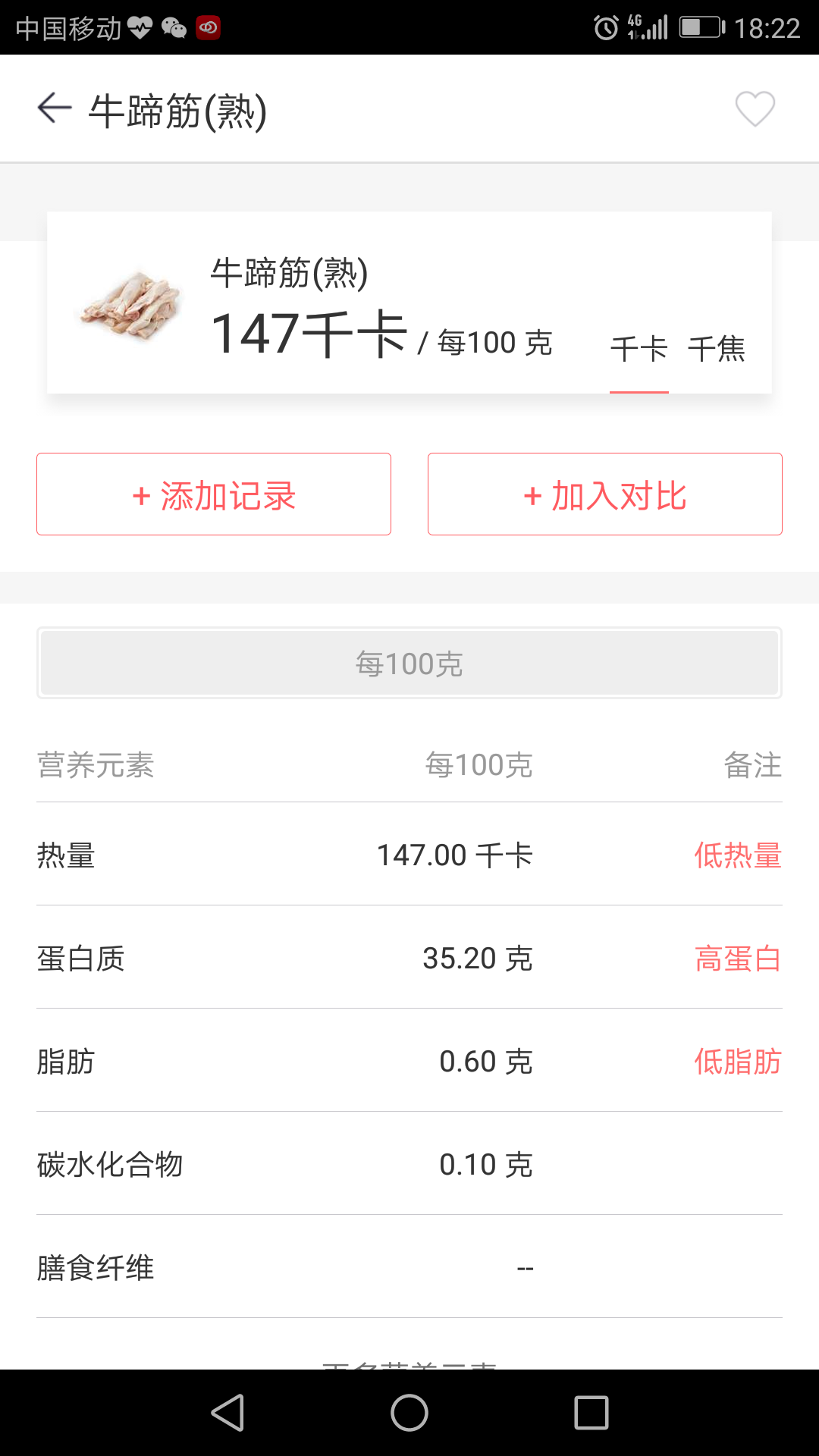Go back using the arrow icon

(x=55, y=108)
